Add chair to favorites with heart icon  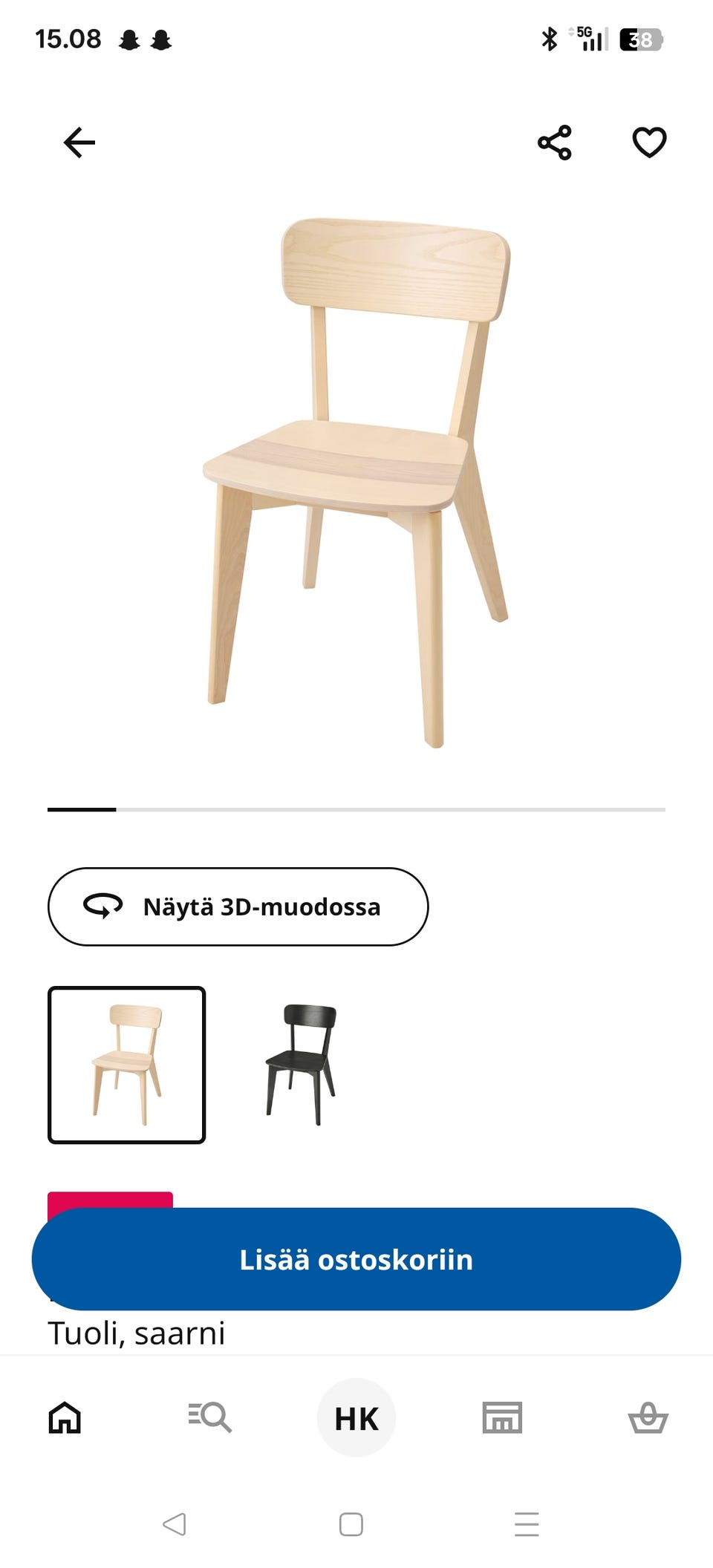[649, 143]
